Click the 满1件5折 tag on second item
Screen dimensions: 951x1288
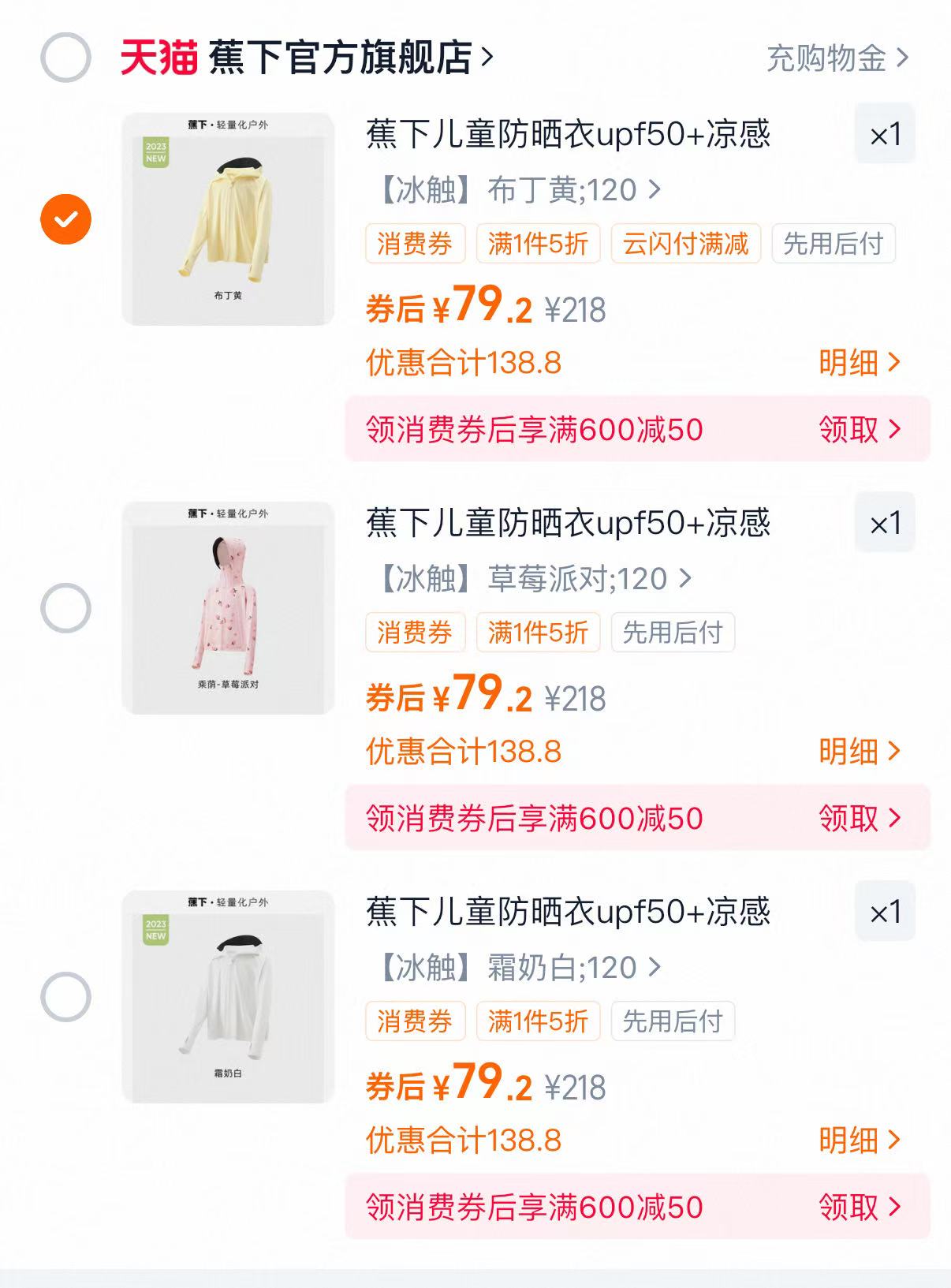(x=539, y=633)
